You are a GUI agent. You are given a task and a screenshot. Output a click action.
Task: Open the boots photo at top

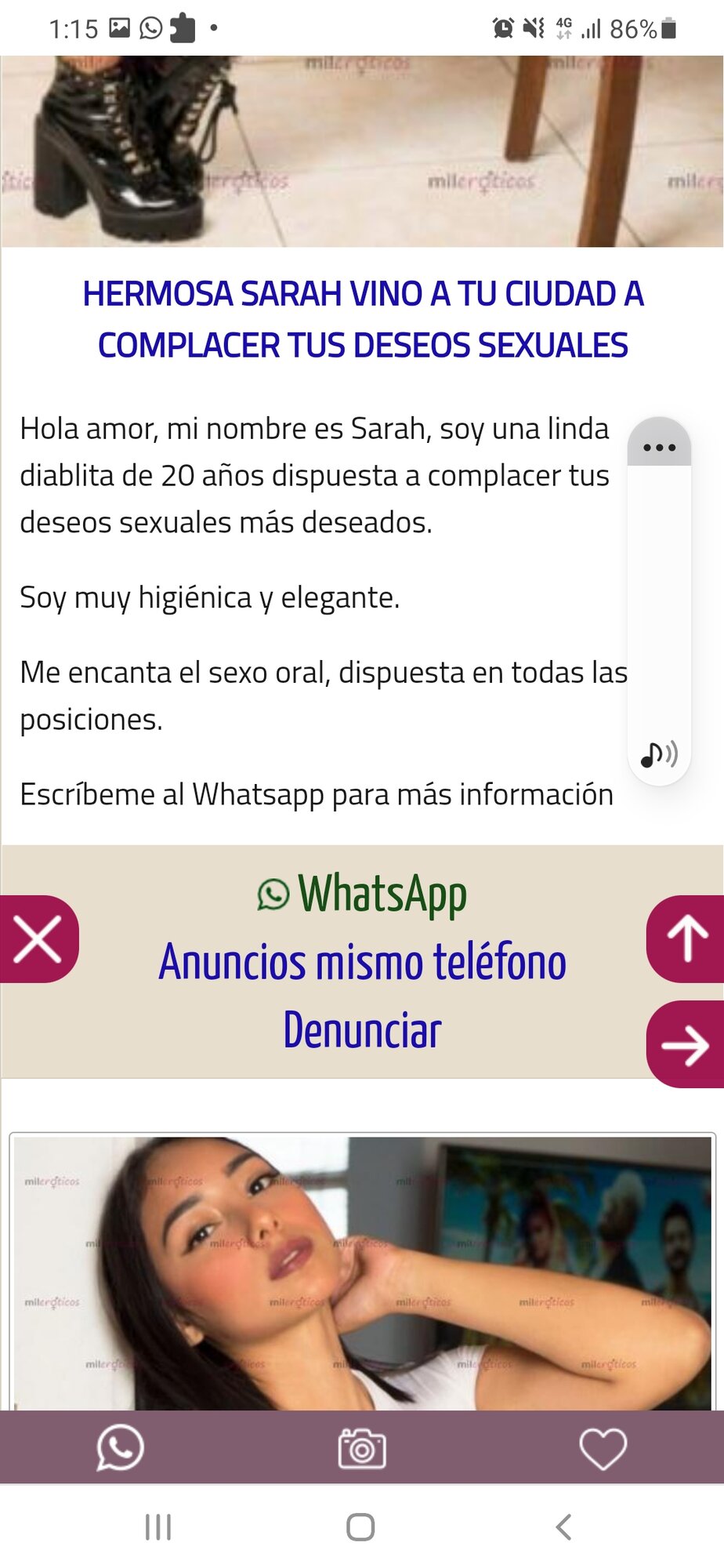[362, 151]
